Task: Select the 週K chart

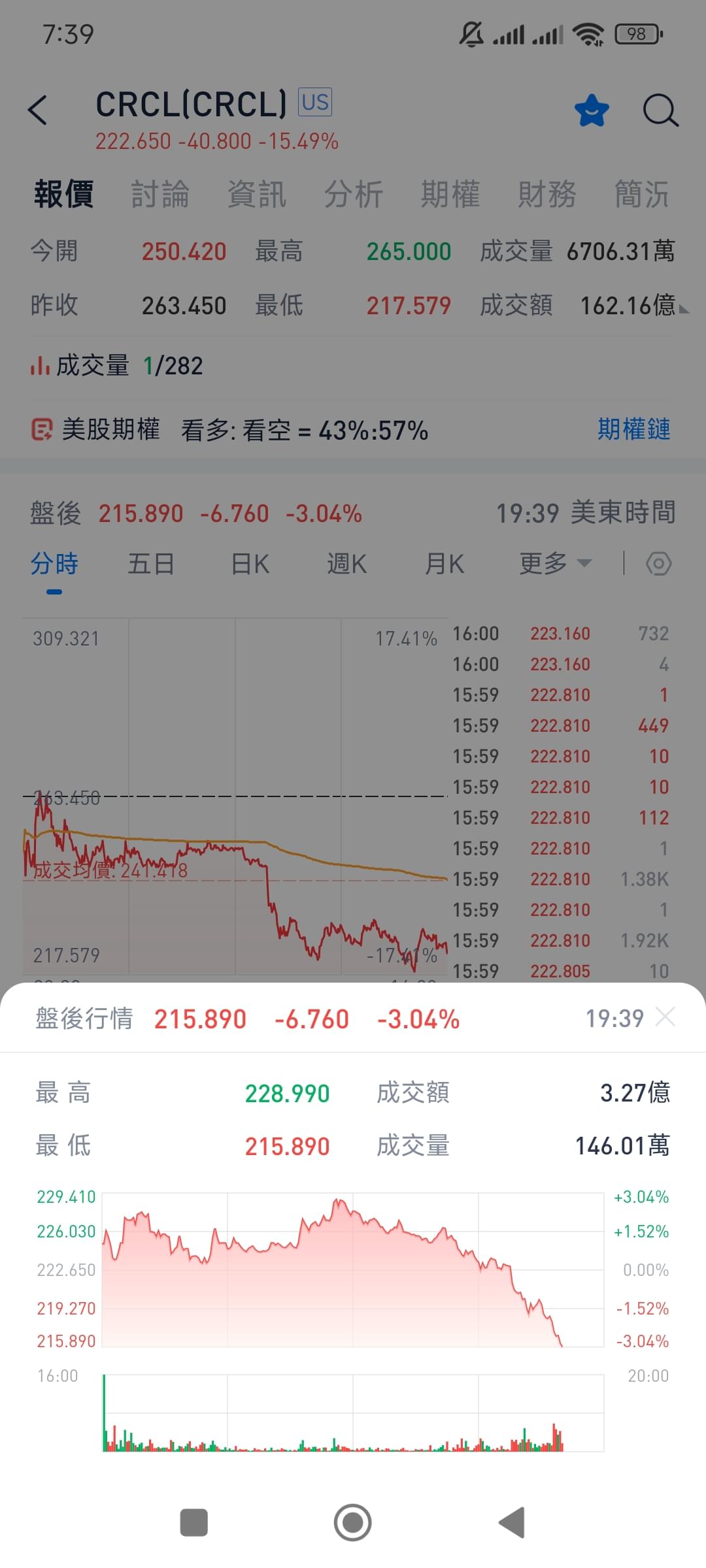Action: click(347, 563)
